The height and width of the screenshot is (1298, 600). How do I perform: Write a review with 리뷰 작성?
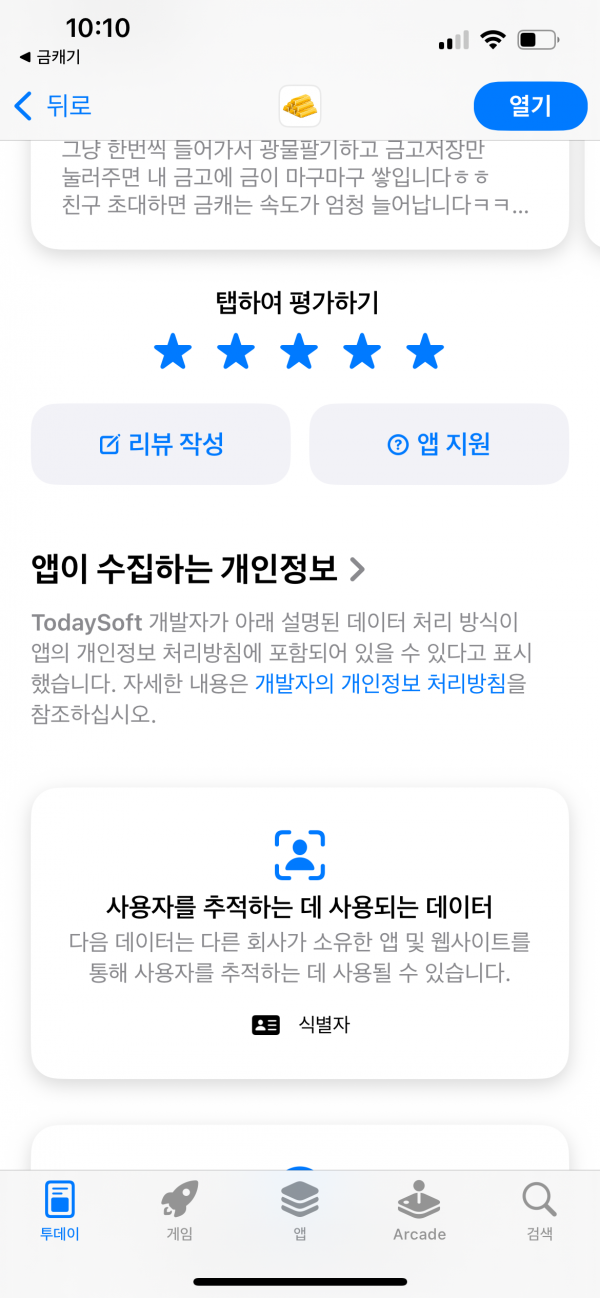(x=161, y=444)
